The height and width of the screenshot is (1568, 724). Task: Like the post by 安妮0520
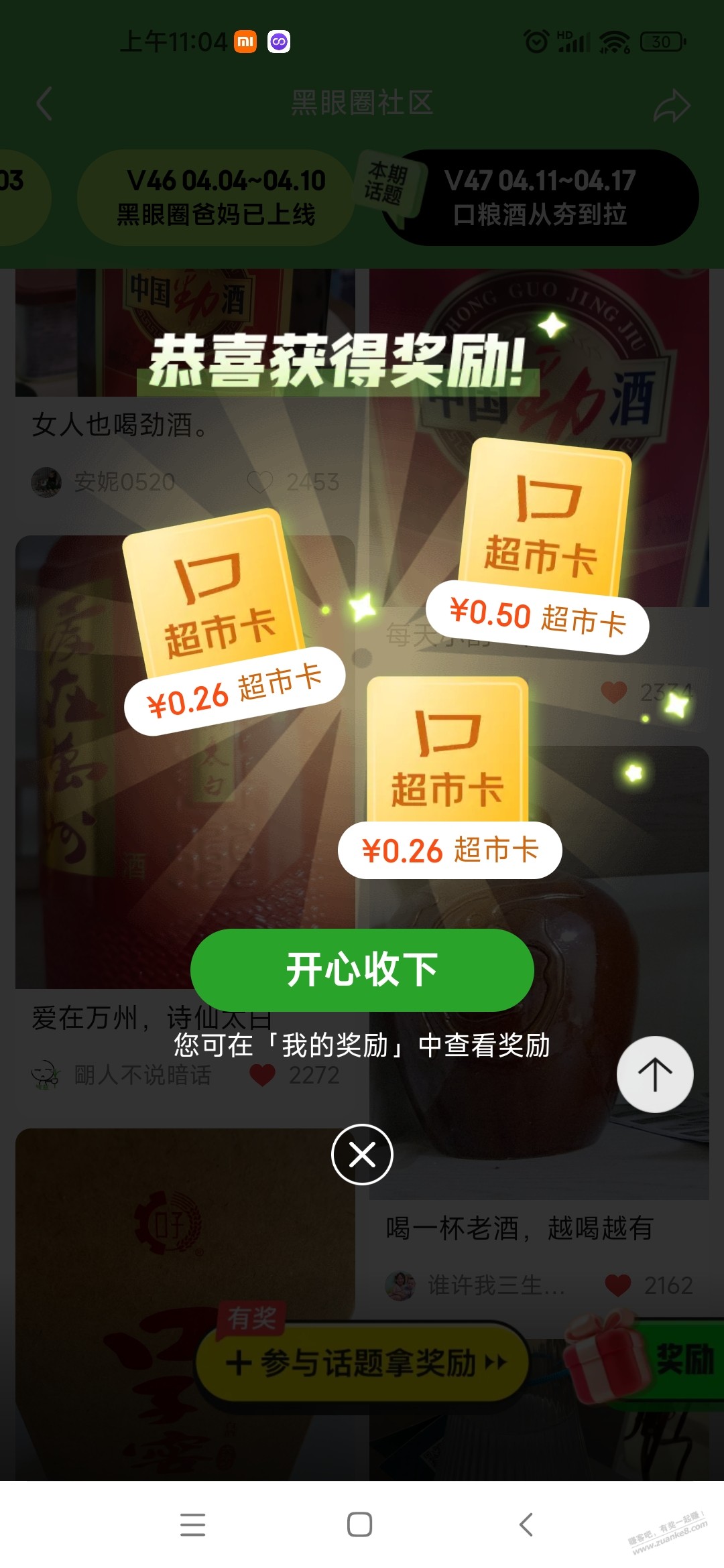click(x=260, y=482)
